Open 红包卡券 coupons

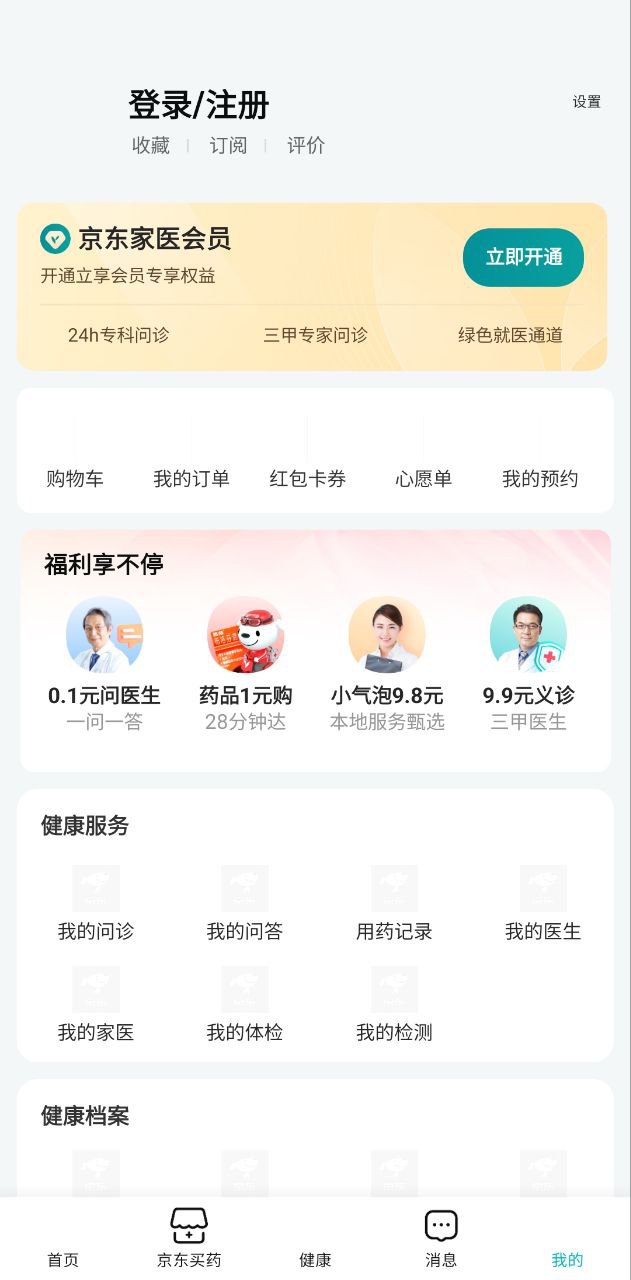coord(308,460)
